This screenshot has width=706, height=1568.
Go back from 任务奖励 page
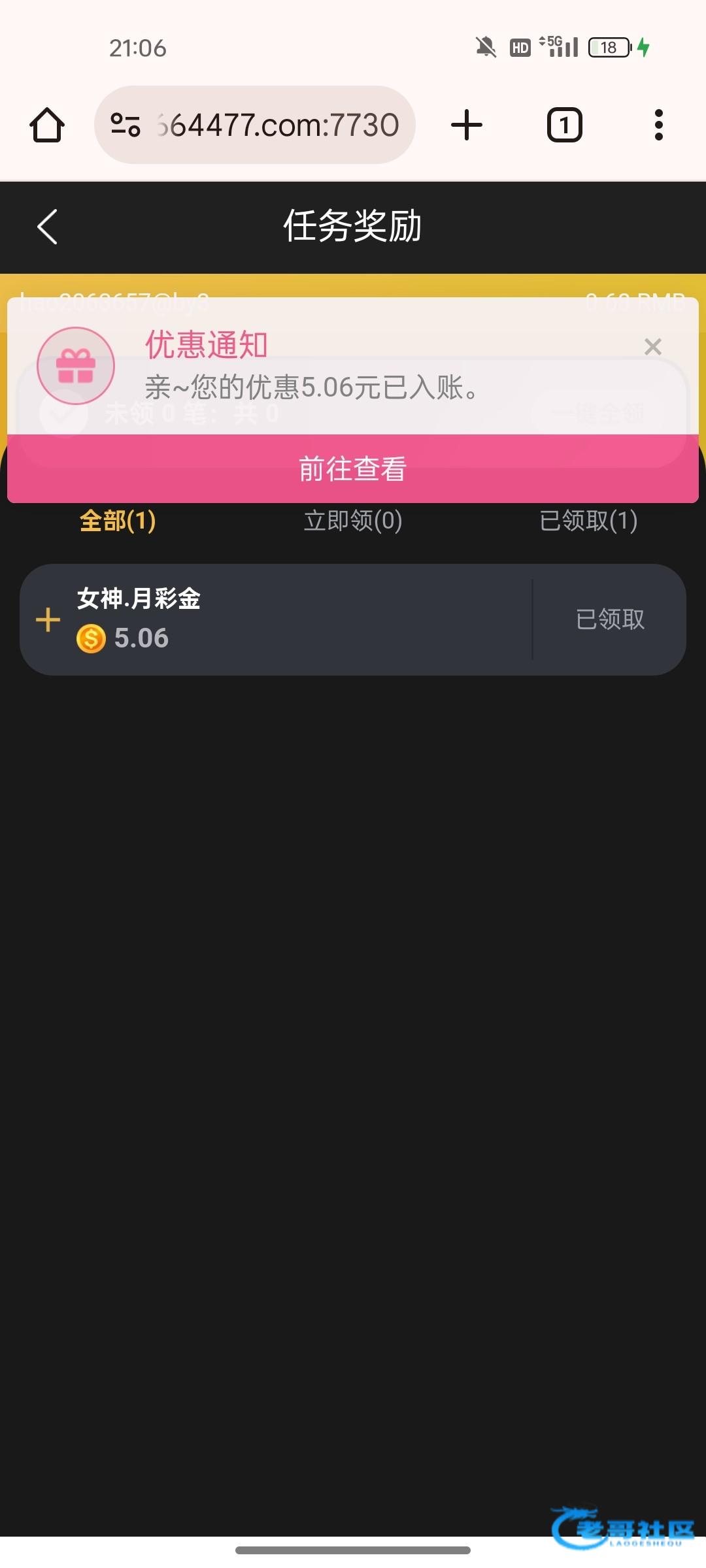coord(47,227)
